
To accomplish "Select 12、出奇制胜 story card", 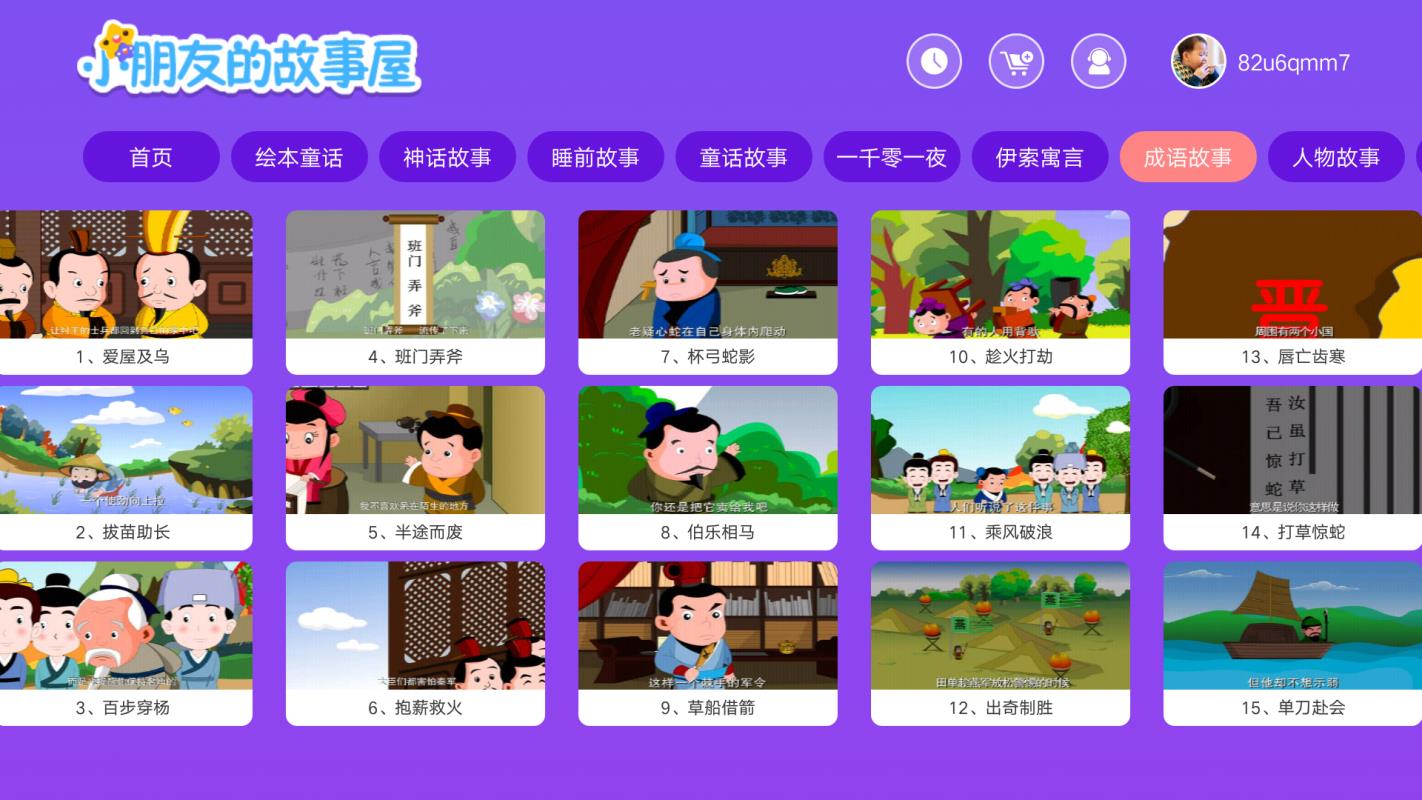I will pos(1000,642).
